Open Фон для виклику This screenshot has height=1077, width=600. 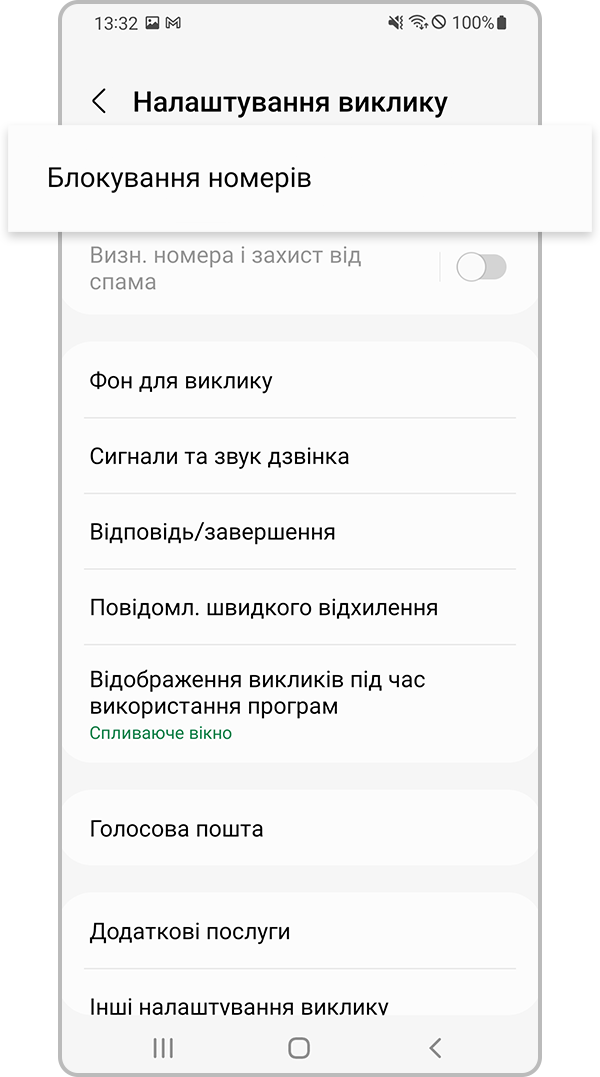[300, 381]
